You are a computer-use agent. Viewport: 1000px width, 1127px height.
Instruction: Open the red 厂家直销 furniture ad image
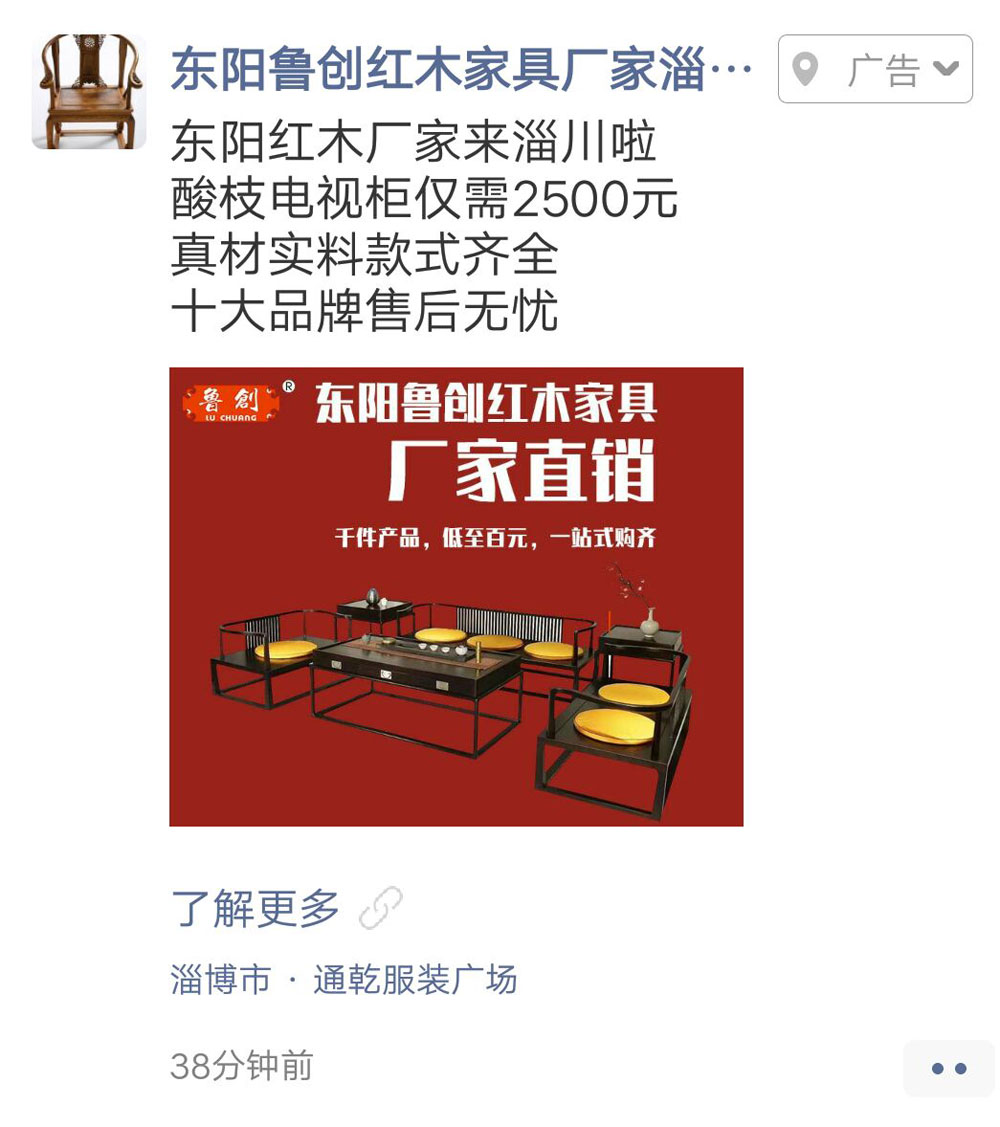(456, 596)
